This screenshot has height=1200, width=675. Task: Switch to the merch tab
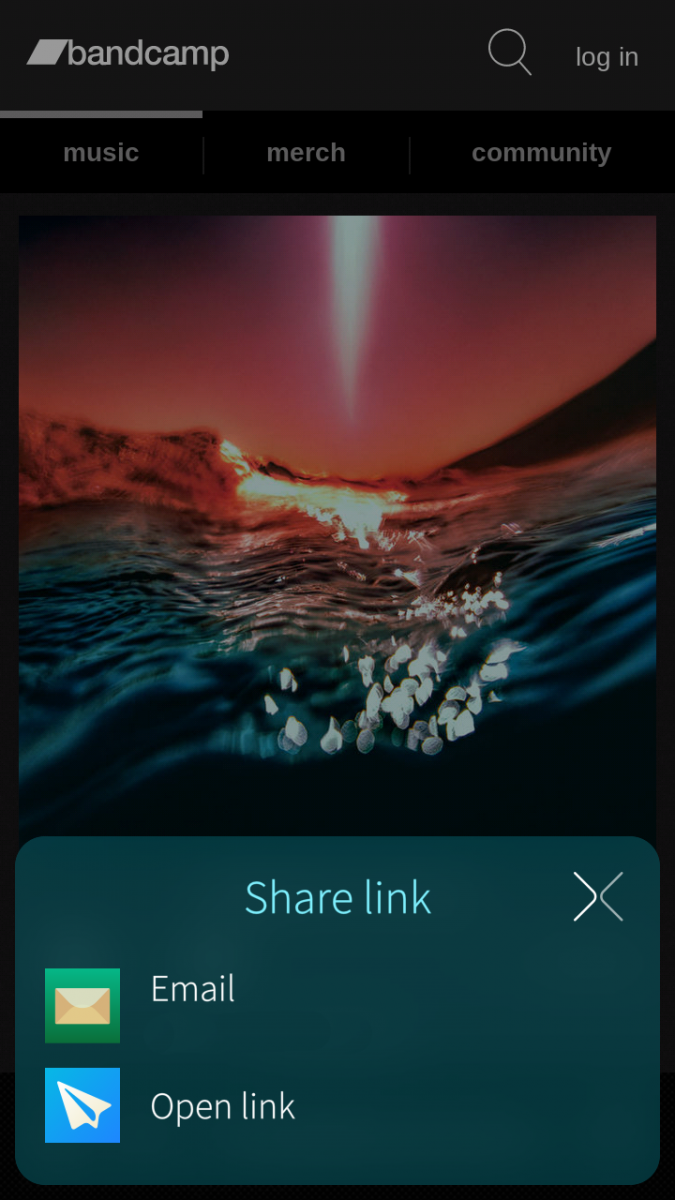point(306,153)
